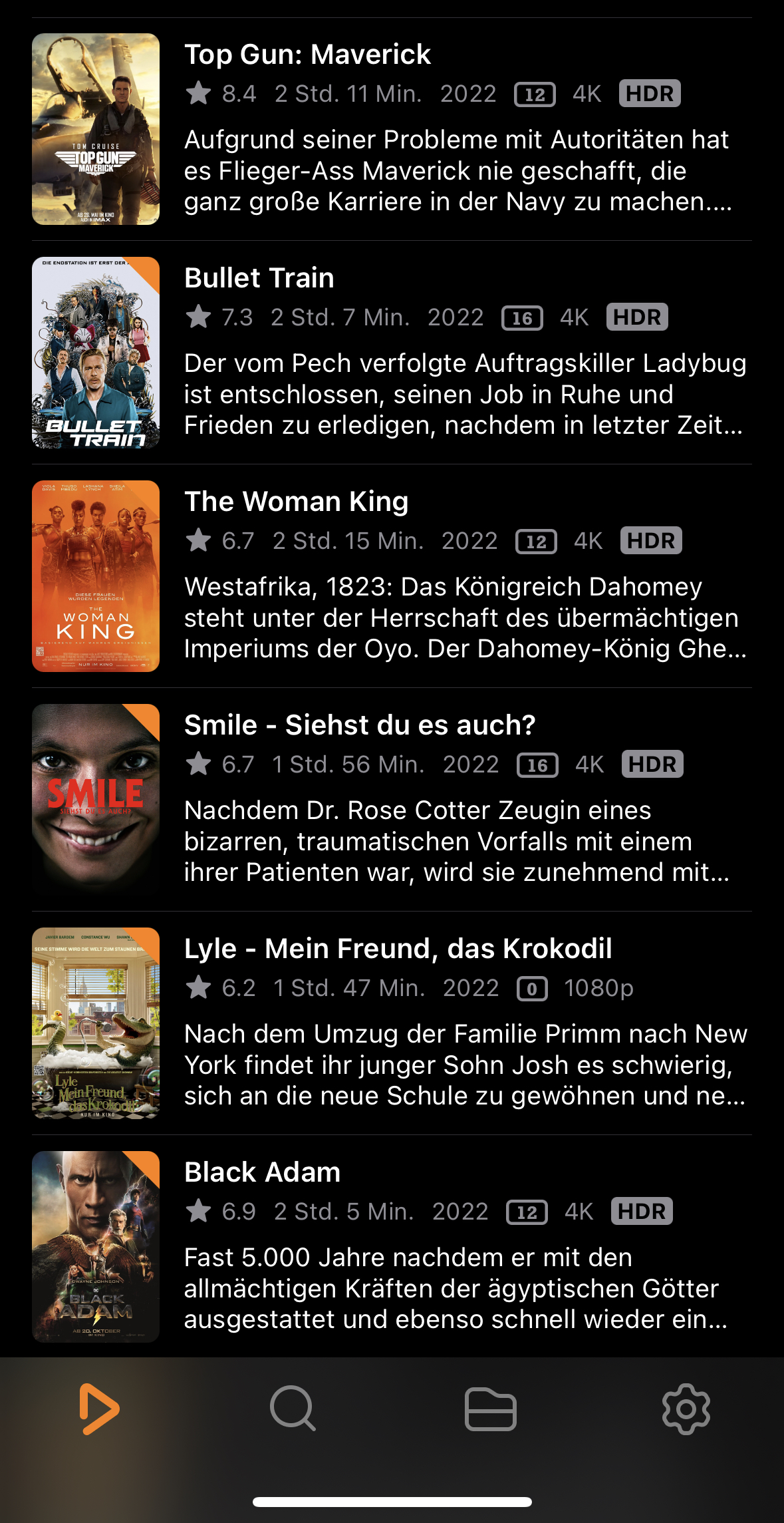Select The Woman King from the list
This screenshot has height=1523, width=784.
pyautogui.click(x=296, y=502)
